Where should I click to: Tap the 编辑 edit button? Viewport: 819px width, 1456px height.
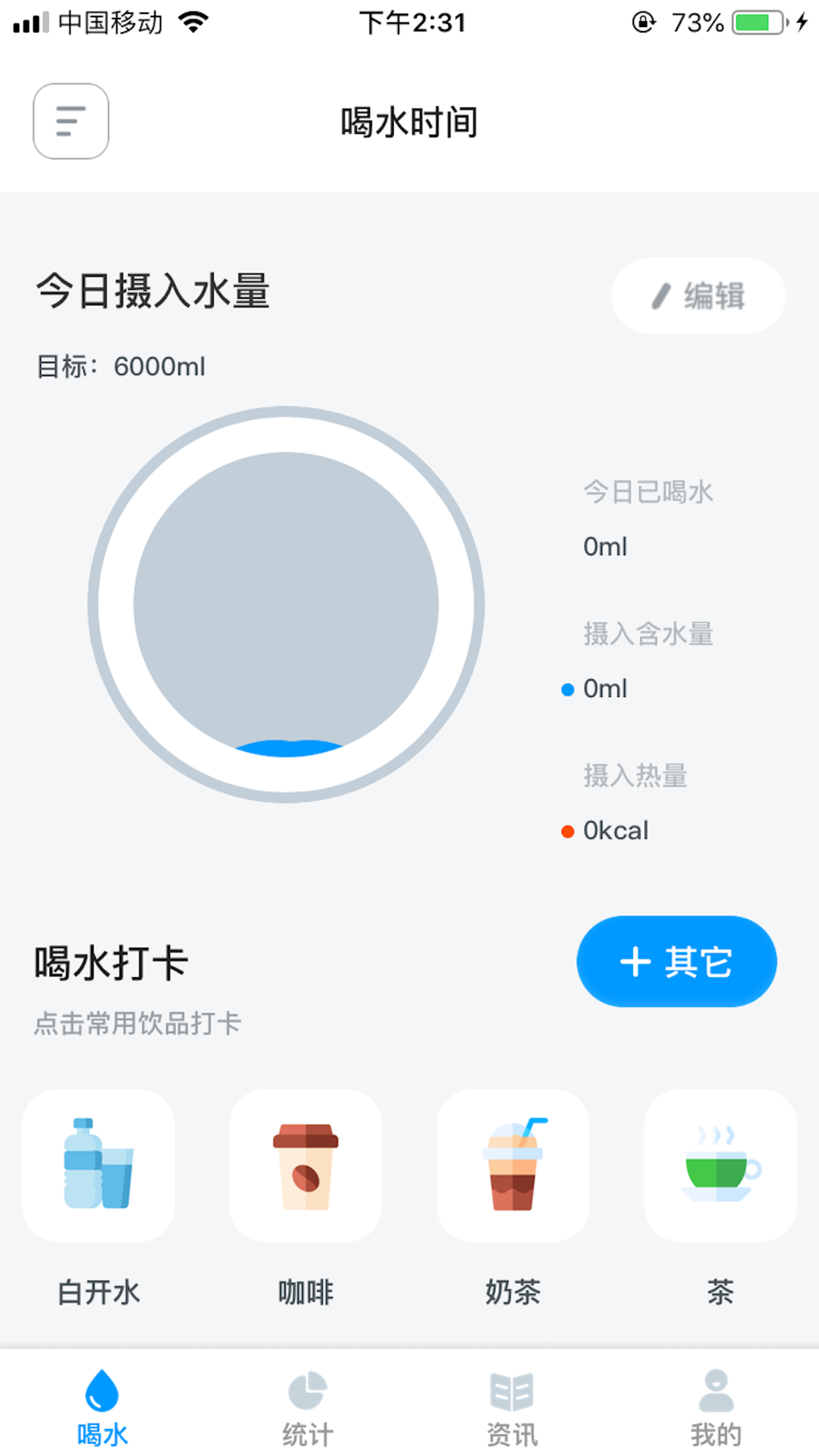pos(699,296)
